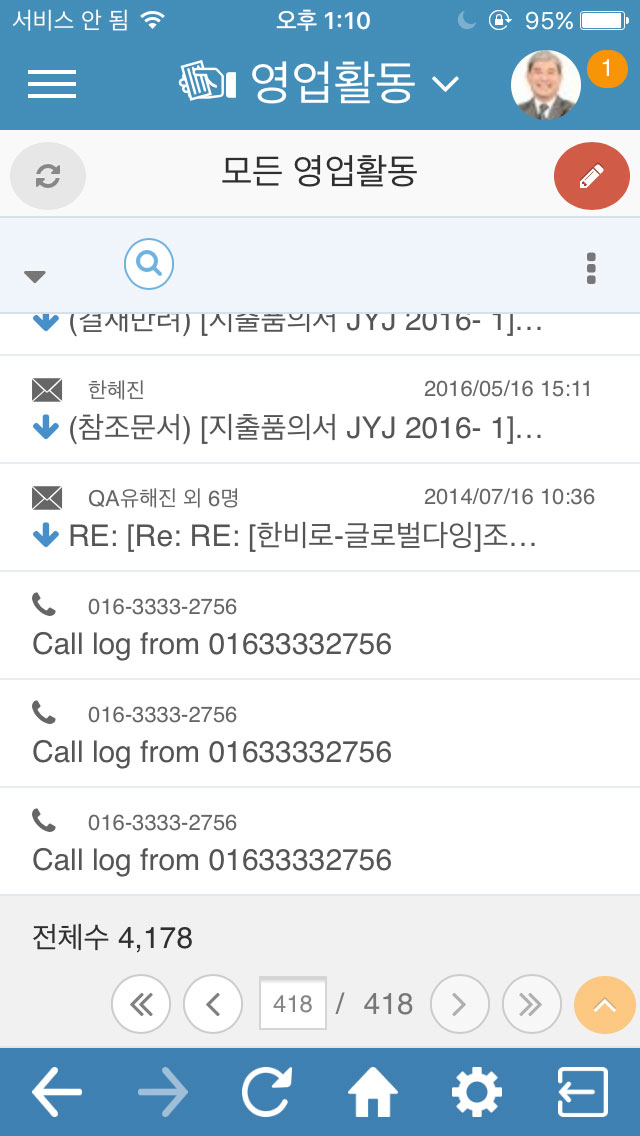
Task: Tap the orange scroll-to-top button
Action: [604, 1005]
